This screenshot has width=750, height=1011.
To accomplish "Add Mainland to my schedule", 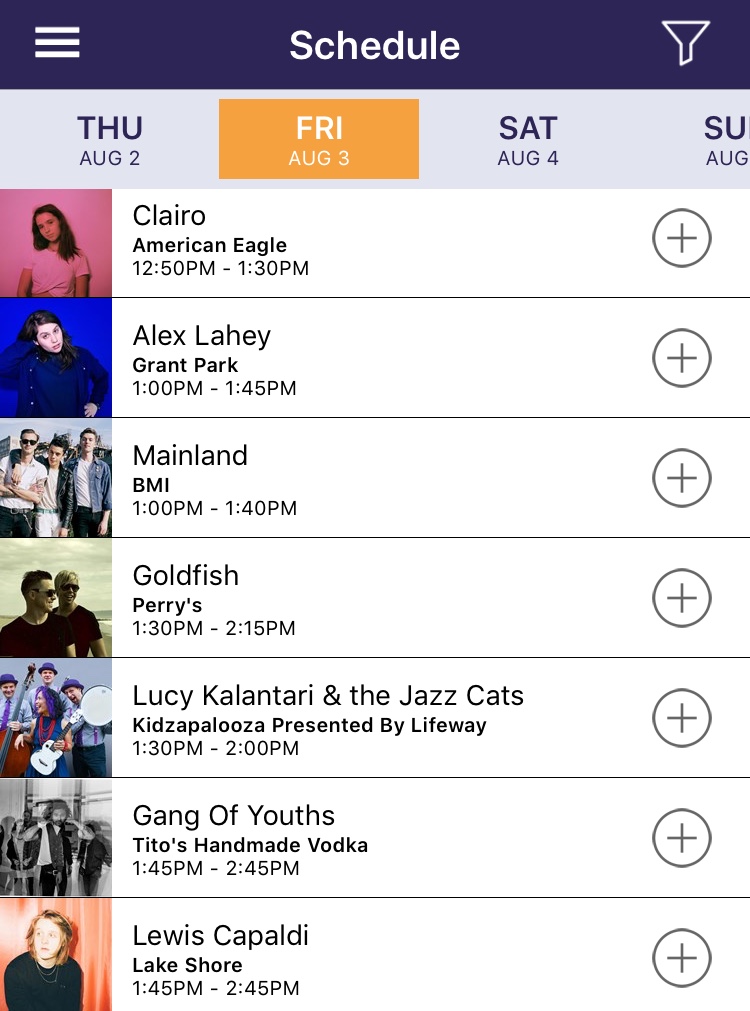I will [682, 478].
